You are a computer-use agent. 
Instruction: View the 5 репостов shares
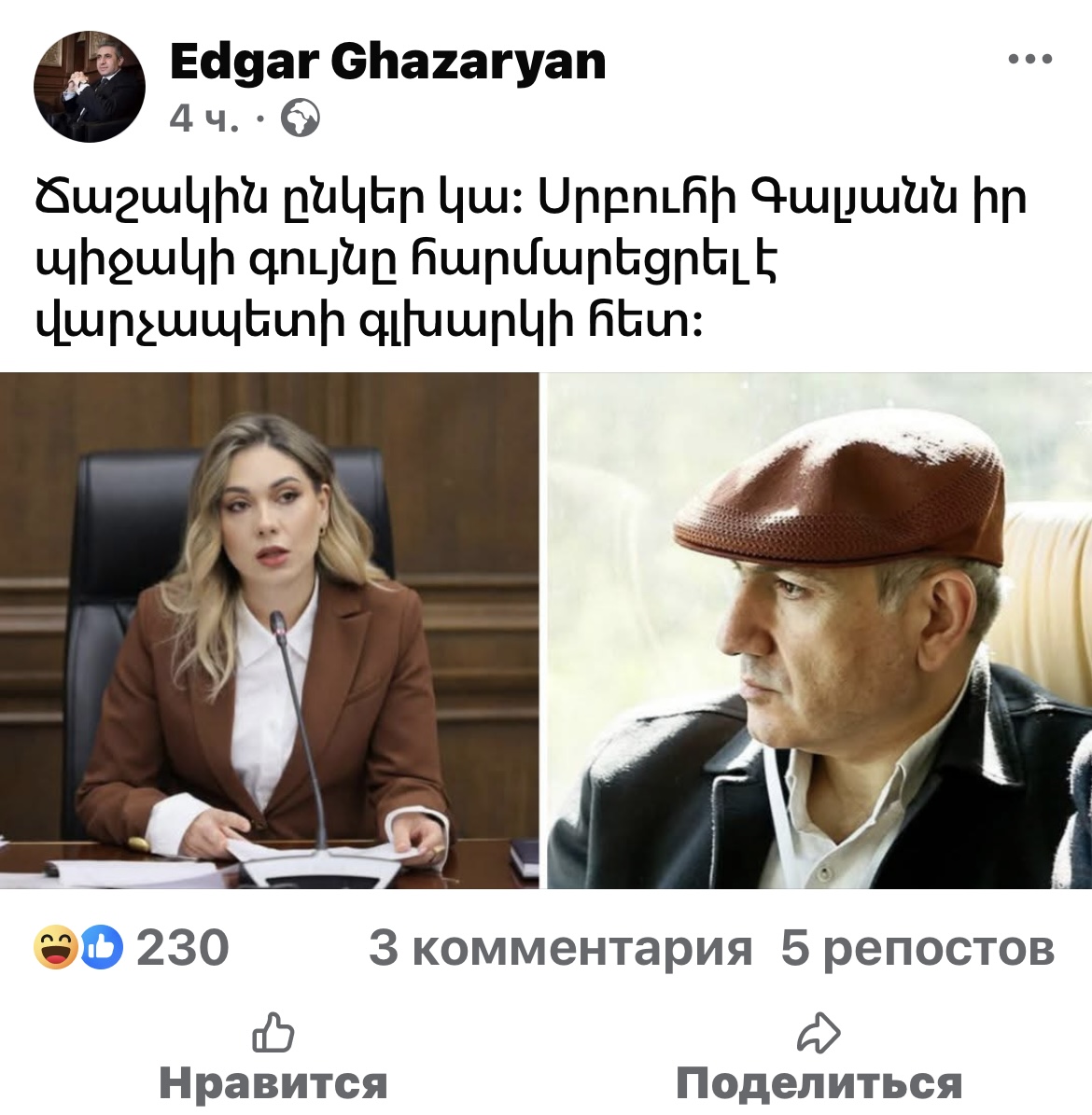pyautogui.click(x=917, y=948)
